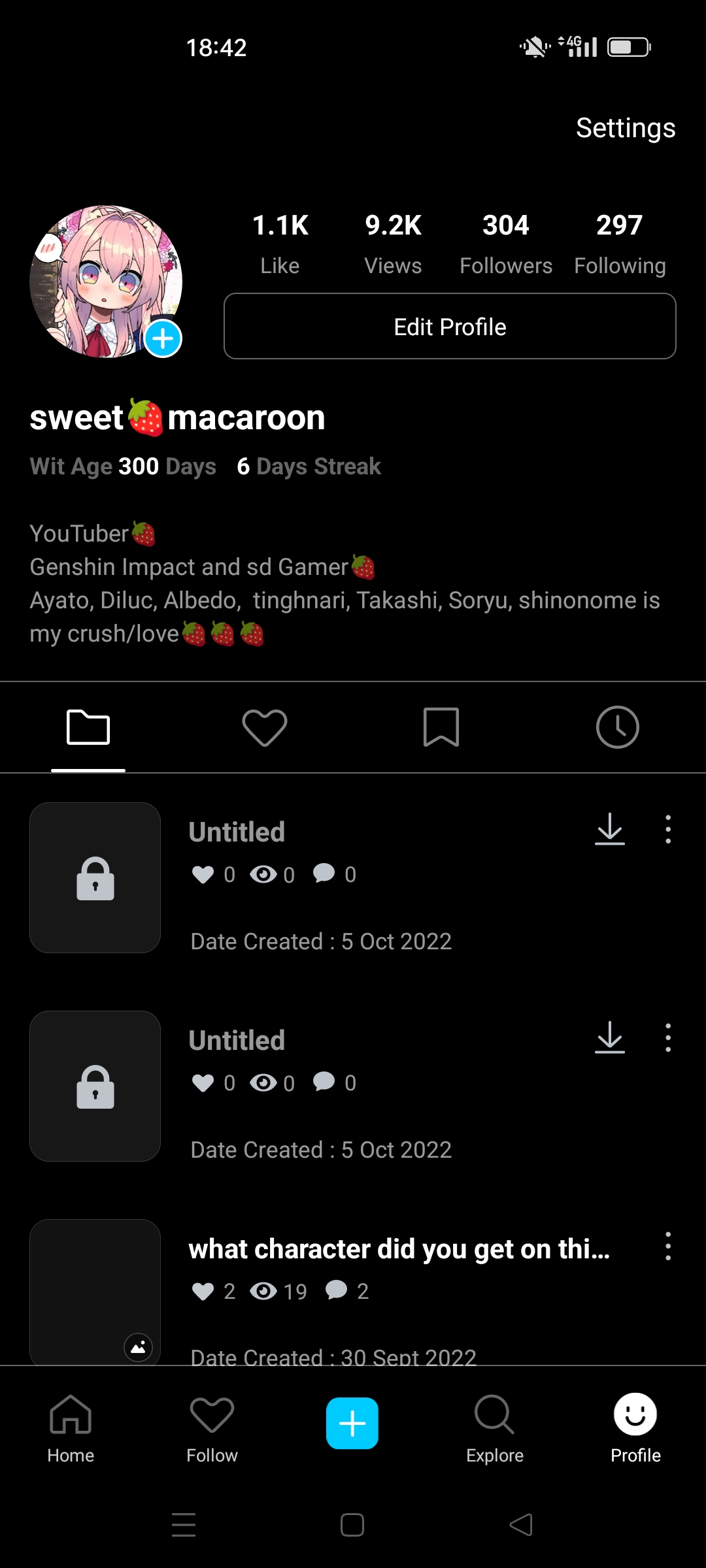Check the 6 Days Streak indicator
Image resolution: width=706 pixels, height=1568 pixels.
308,466
